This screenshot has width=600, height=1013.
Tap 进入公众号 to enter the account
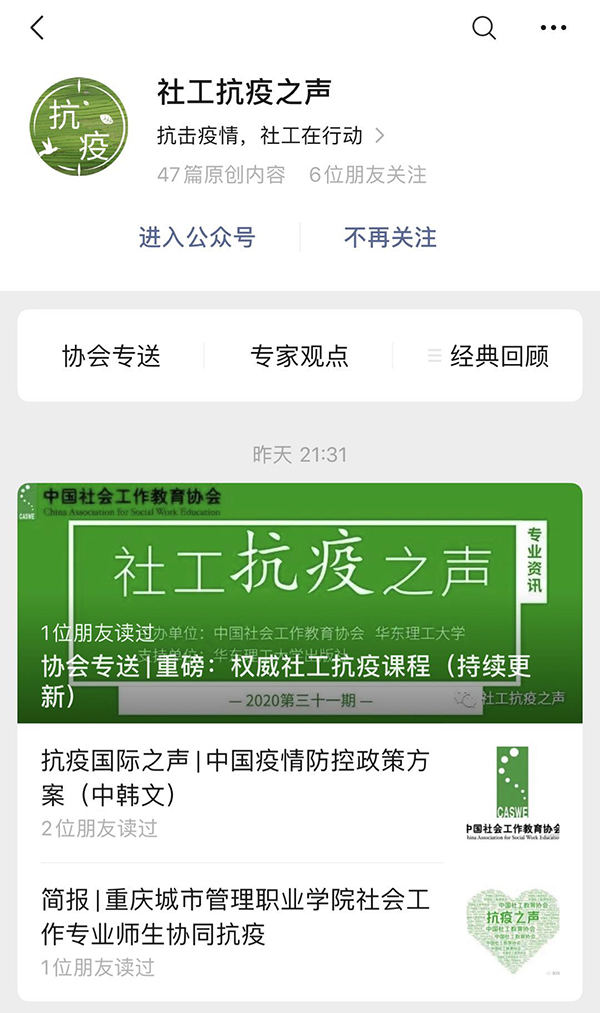[x=197, y=238]
